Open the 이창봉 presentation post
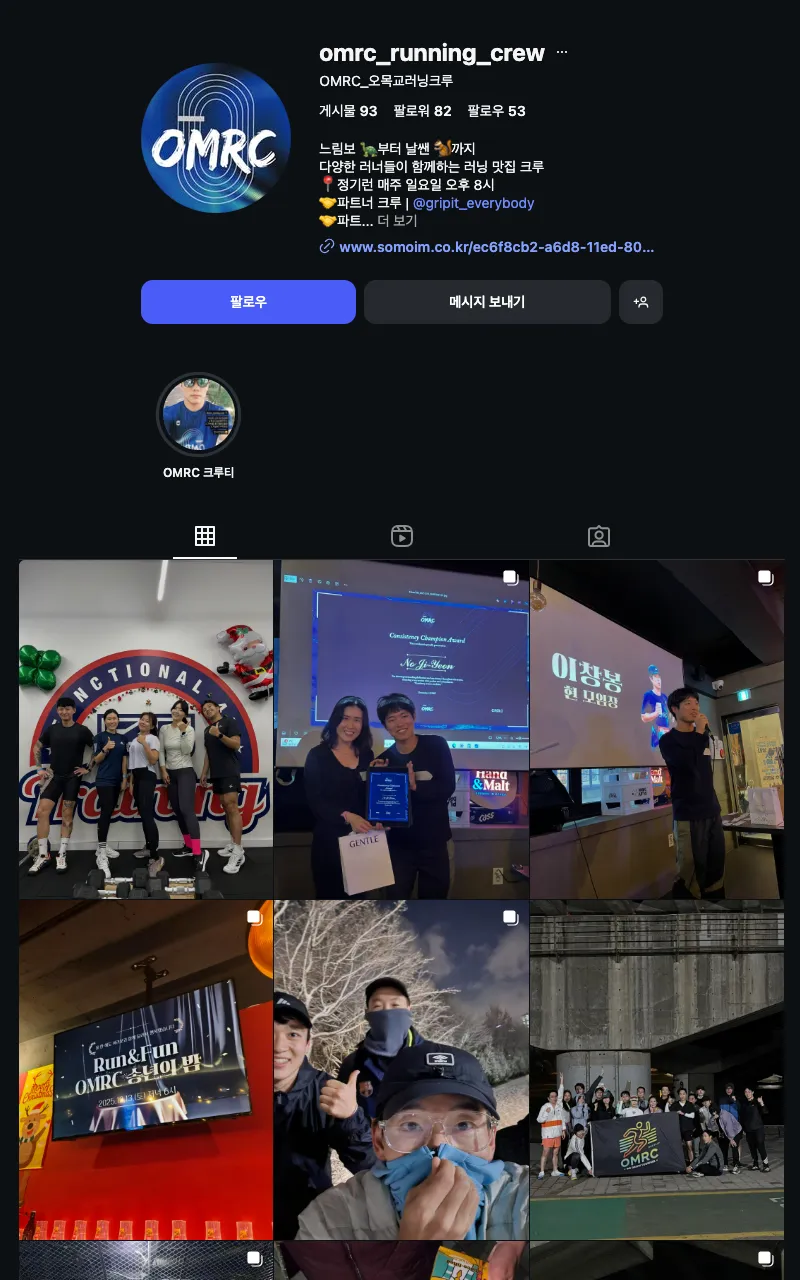 pos(657,729)
